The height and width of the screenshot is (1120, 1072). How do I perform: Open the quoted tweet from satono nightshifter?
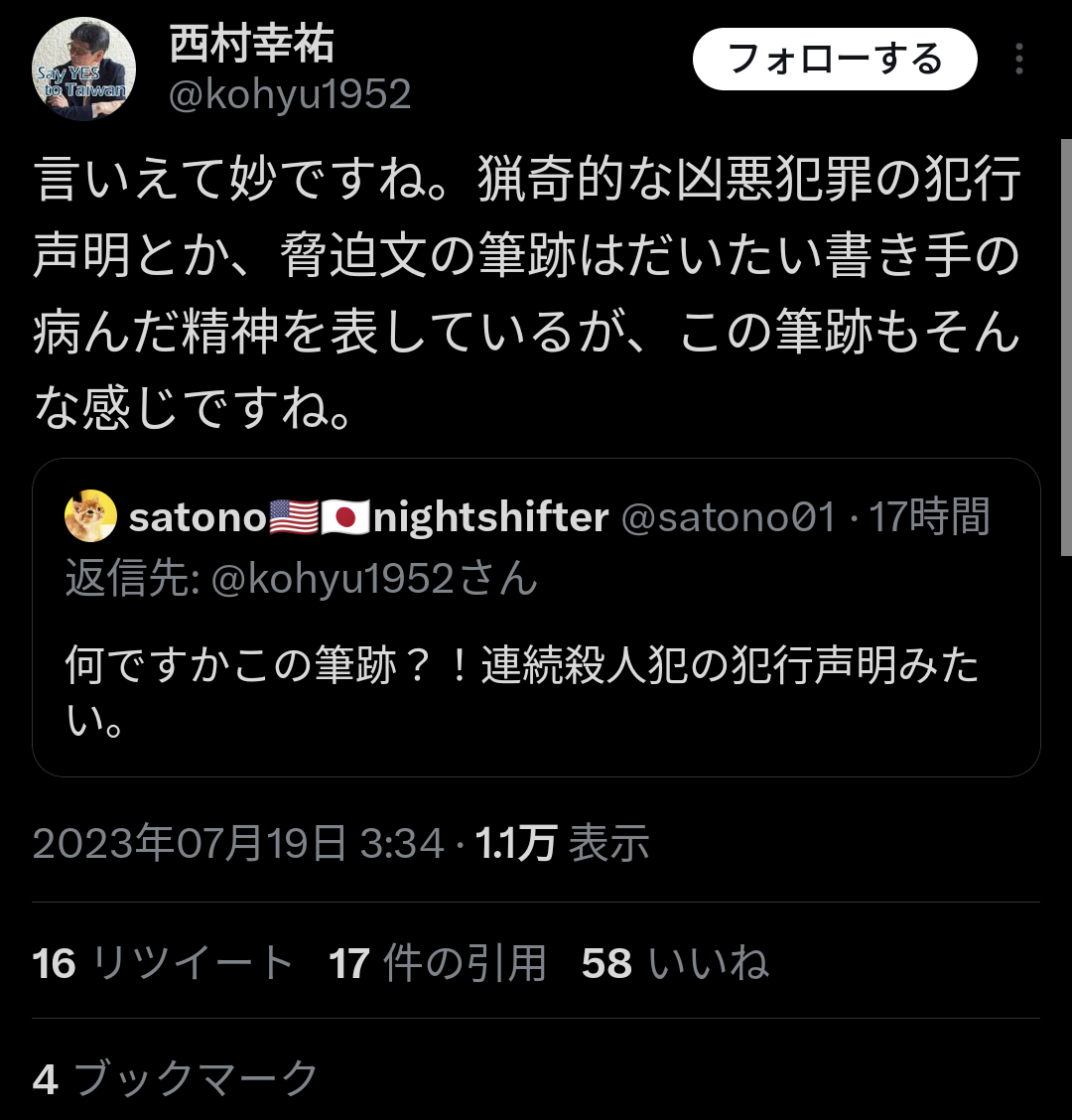536,618
